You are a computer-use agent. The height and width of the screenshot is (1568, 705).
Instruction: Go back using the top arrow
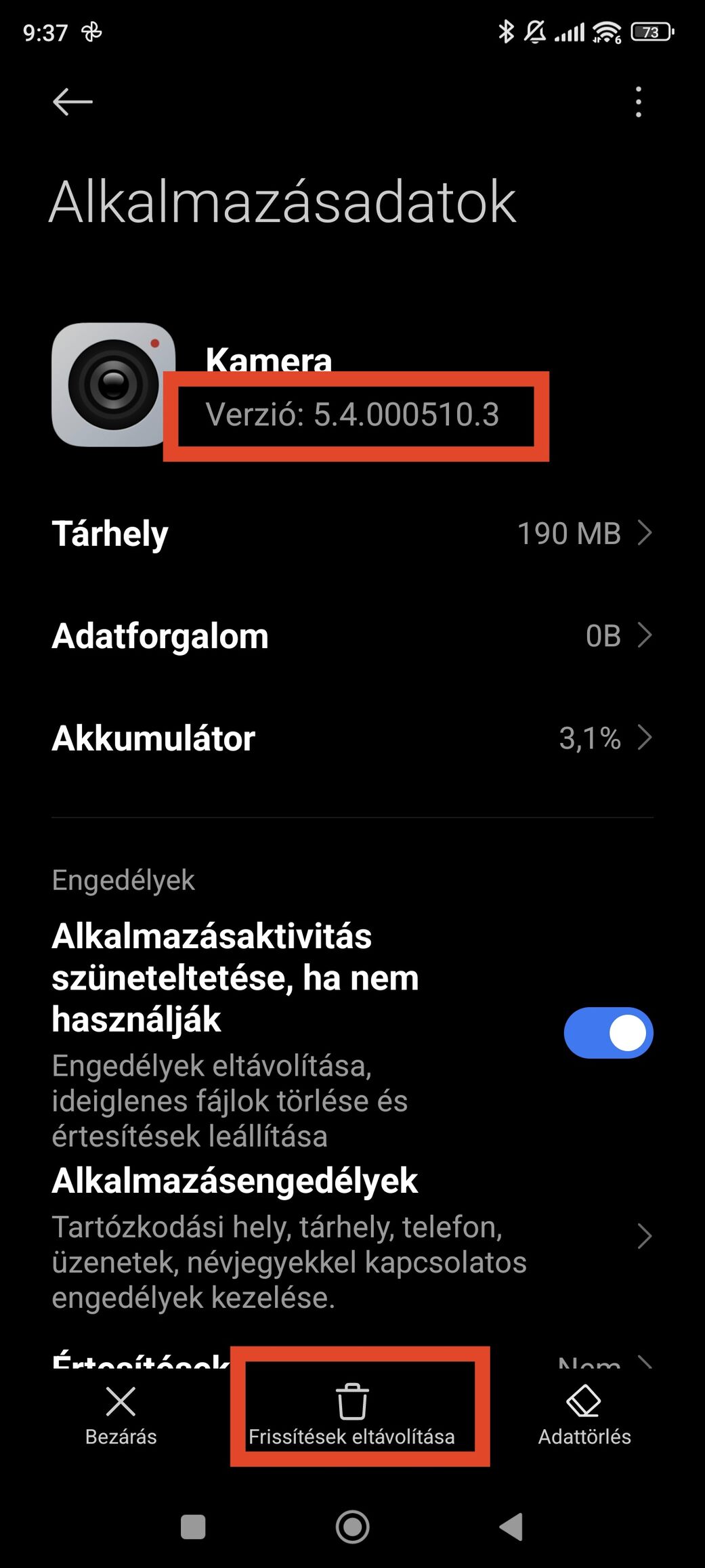tap(72, 102)
